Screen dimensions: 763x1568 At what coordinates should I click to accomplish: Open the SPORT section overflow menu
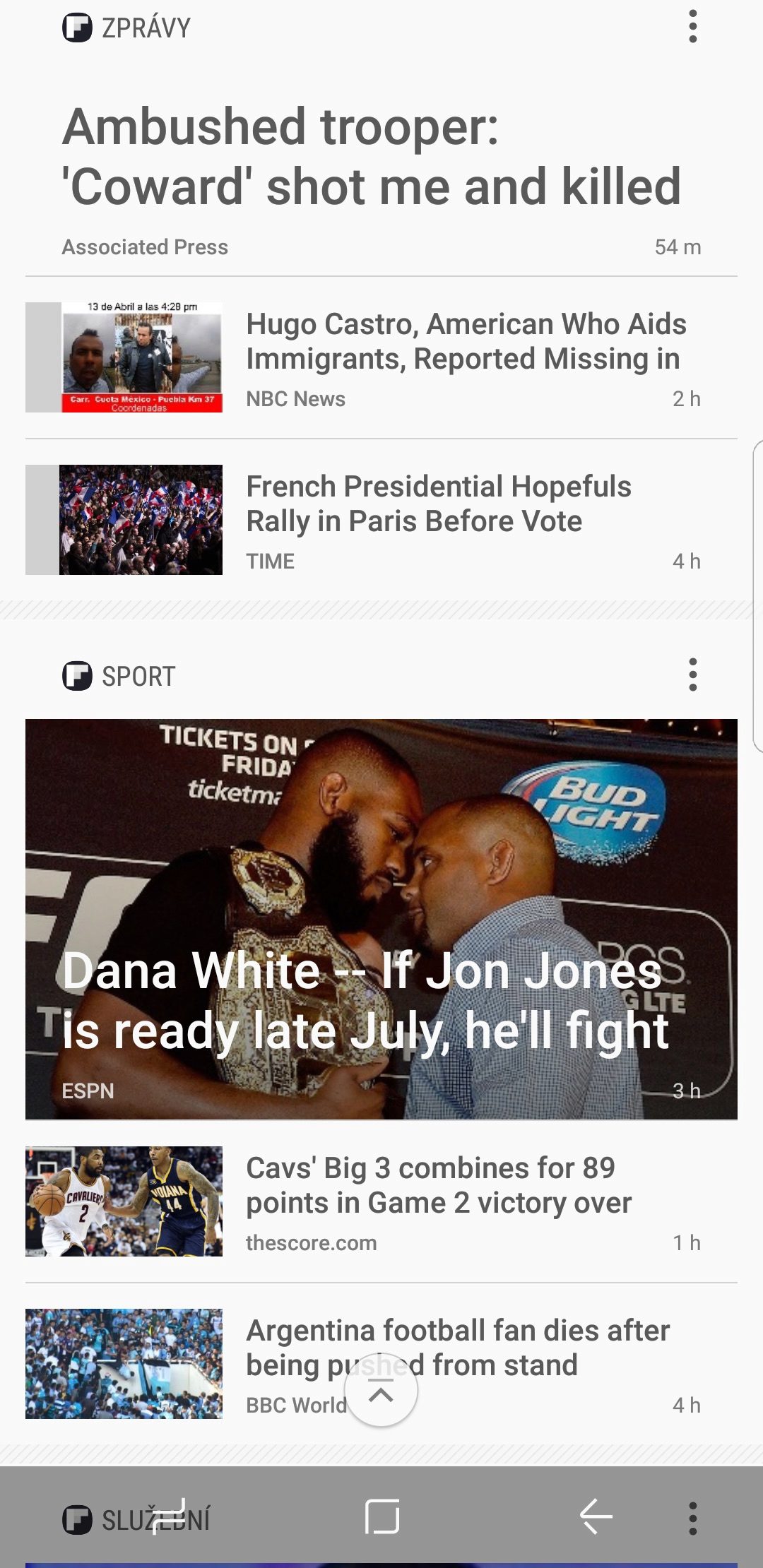pyautogui.click(x=693, y=675)
